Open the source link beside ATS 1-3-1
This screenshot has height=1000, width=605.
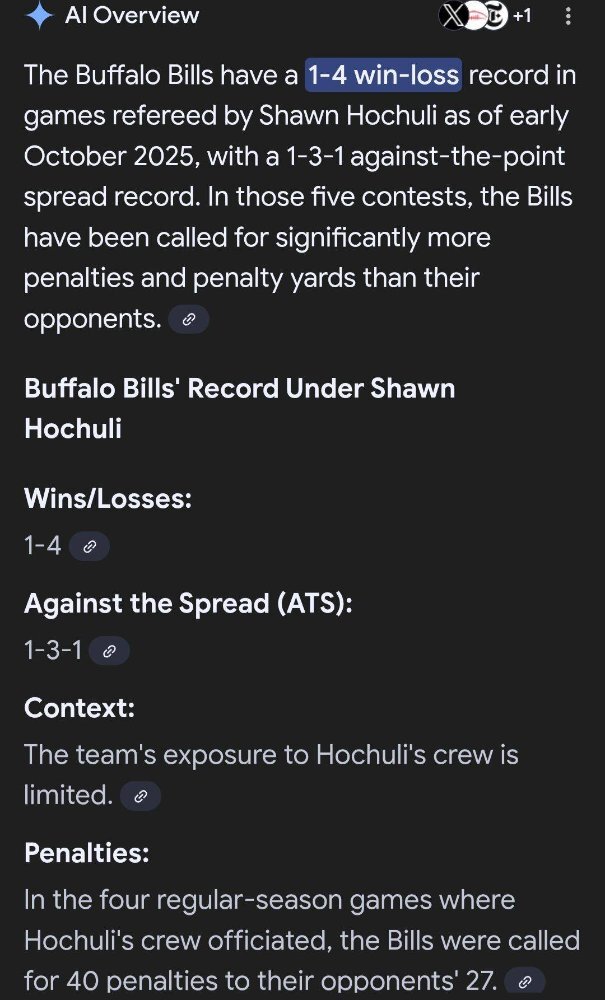[x=109, y=651]
